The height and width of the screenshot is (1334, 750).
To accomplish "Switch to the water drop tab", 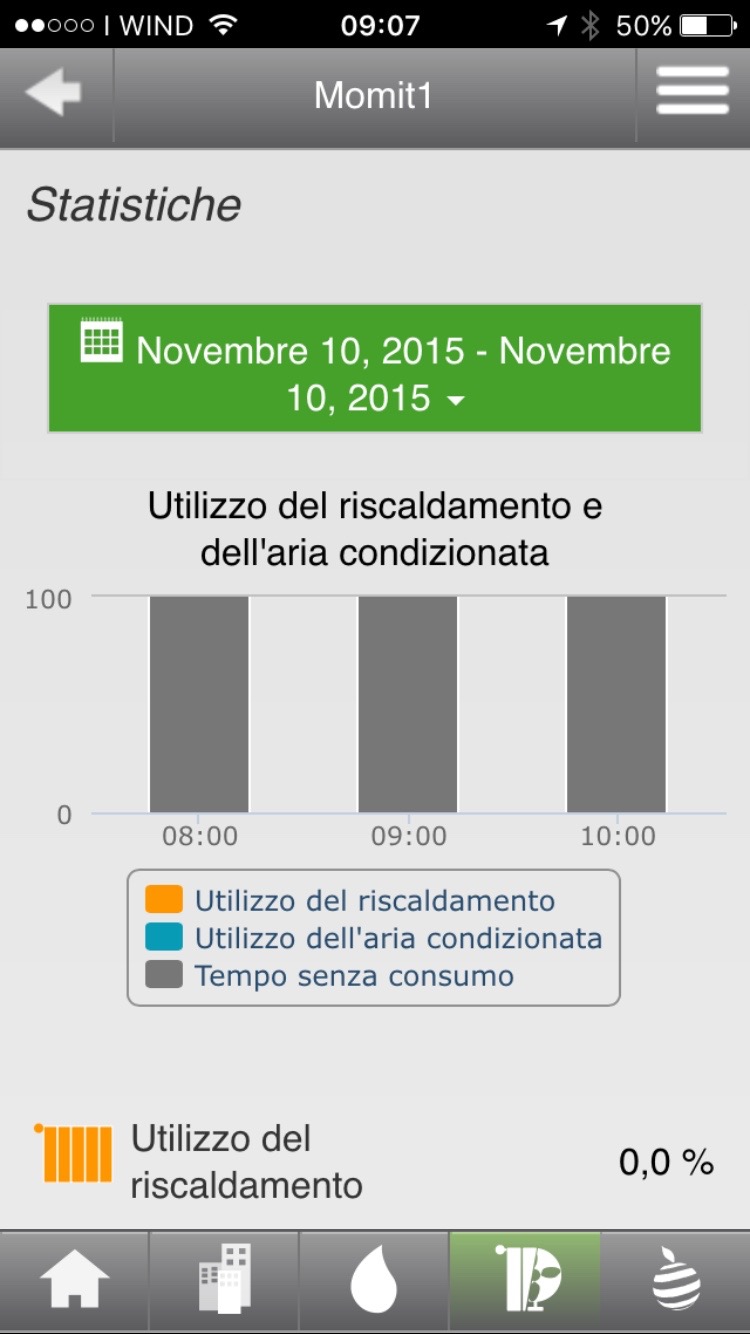I will [x=374, y=1282].
